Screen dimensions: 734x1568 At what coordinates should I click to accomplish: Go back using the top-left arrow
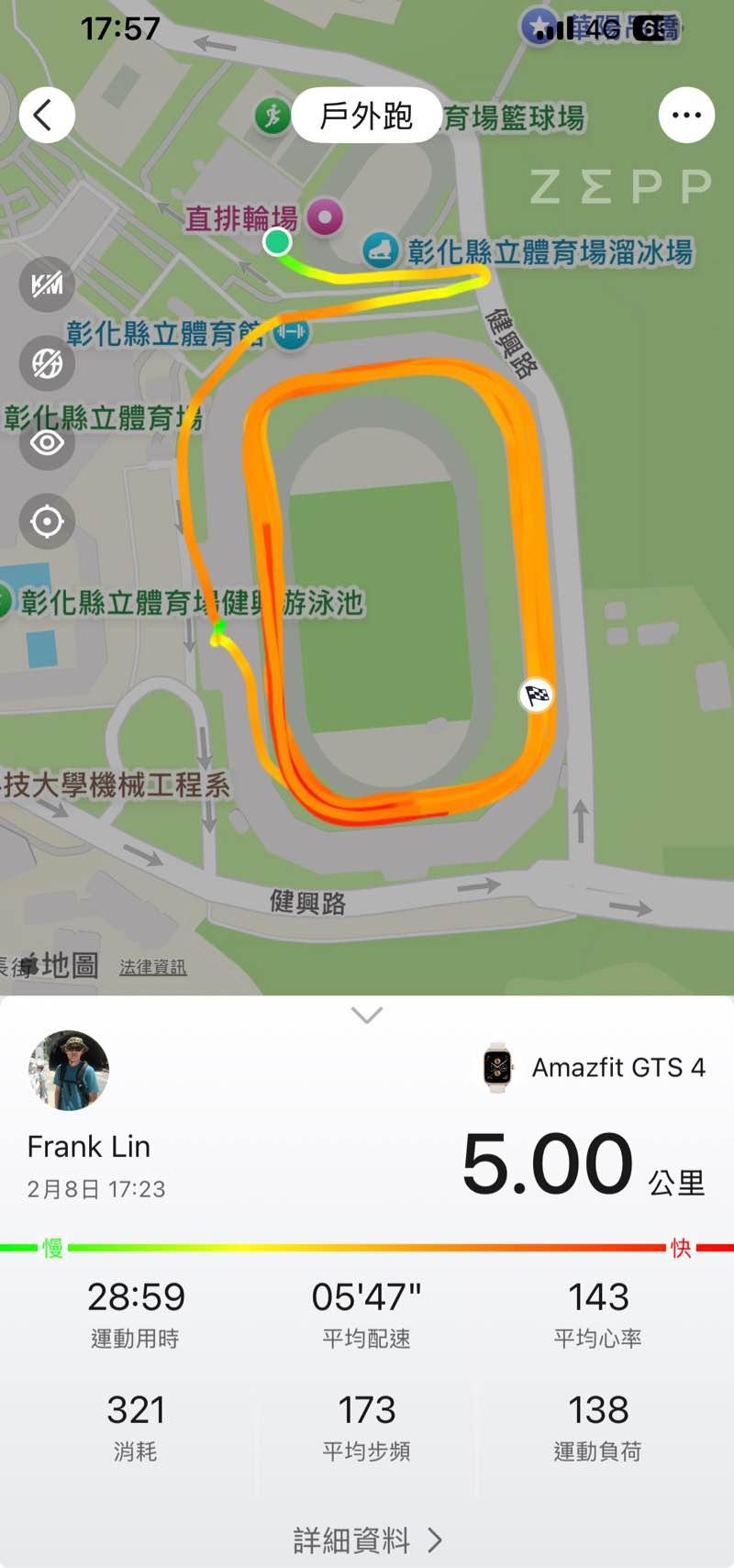[46, 115]
